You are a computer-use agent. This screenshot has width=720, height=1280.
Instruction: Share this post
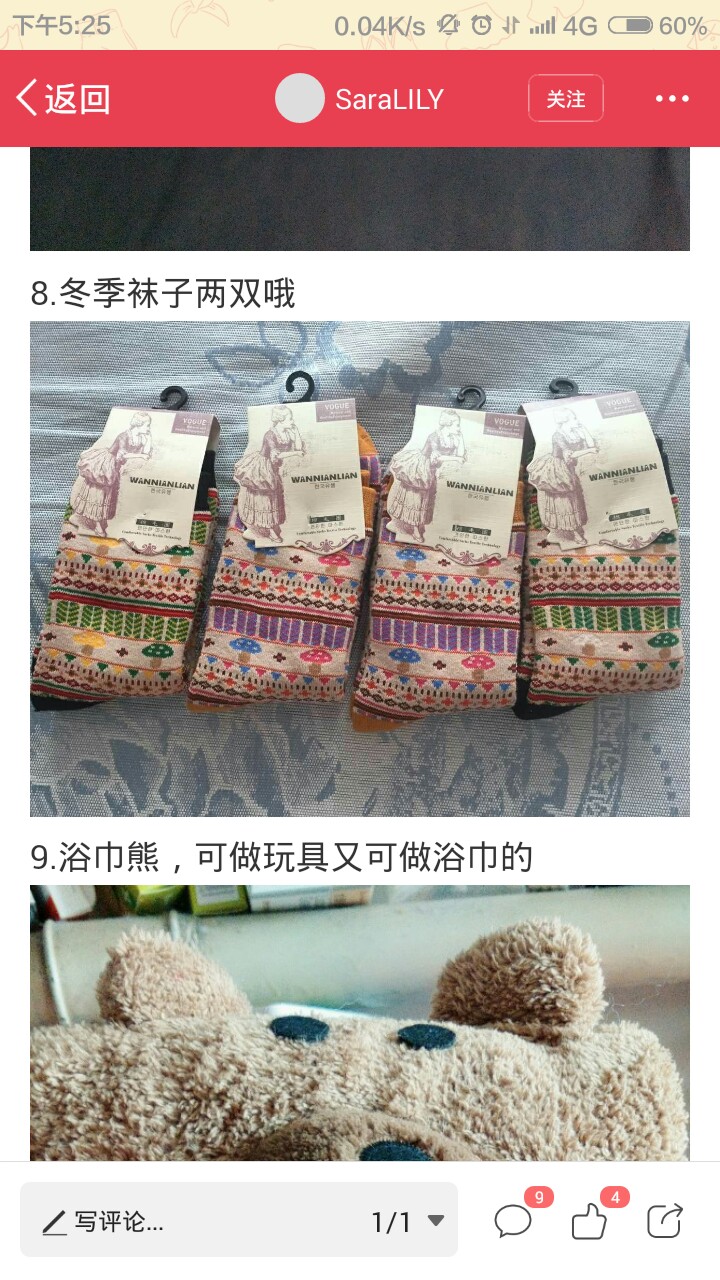click(x=665, y=1221)
